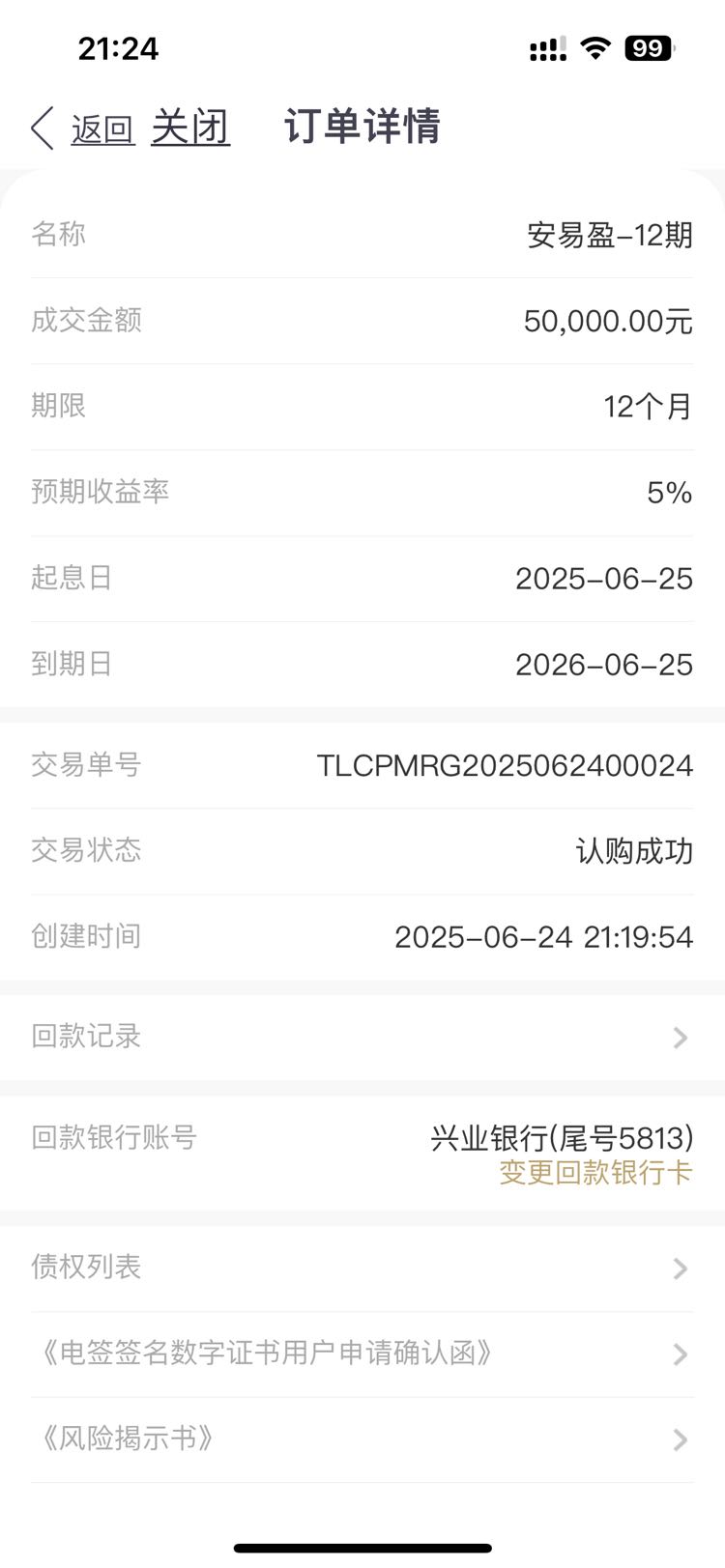
Task: Open the 债权列表 row
Action: tap(362, 1268)
